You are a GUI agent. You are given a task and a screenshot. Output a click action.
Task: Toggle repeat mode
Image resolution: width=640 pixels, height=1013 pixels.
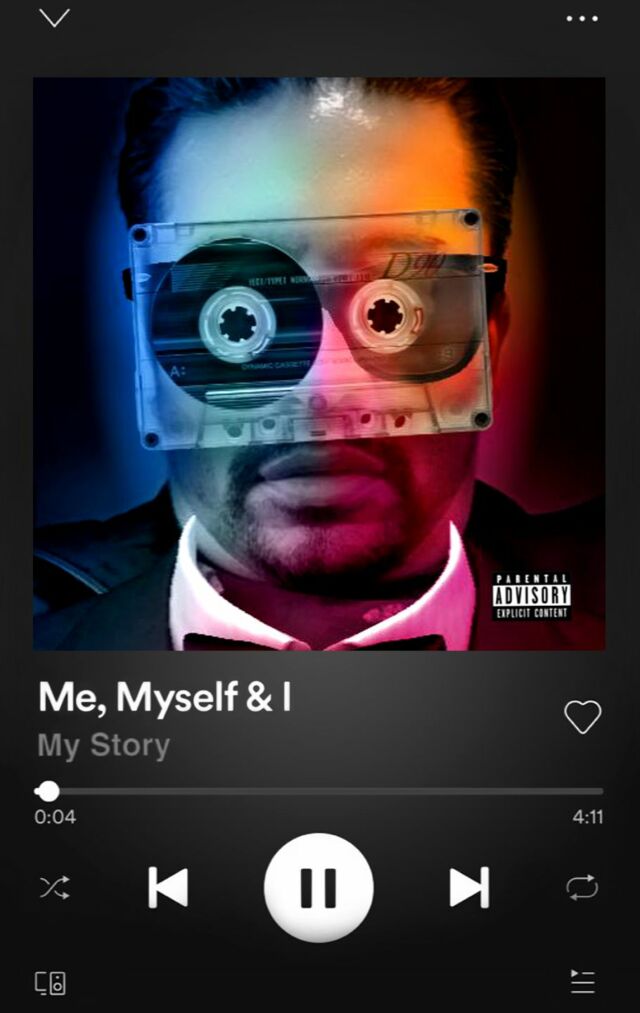point(582,887)
